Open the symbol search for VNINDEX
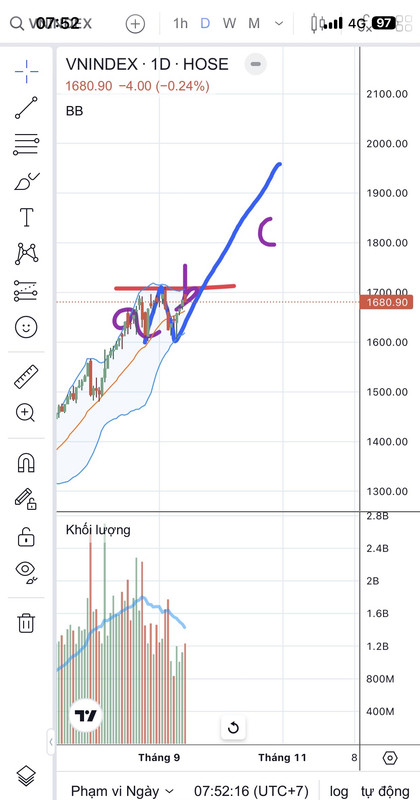 point(51,23)
